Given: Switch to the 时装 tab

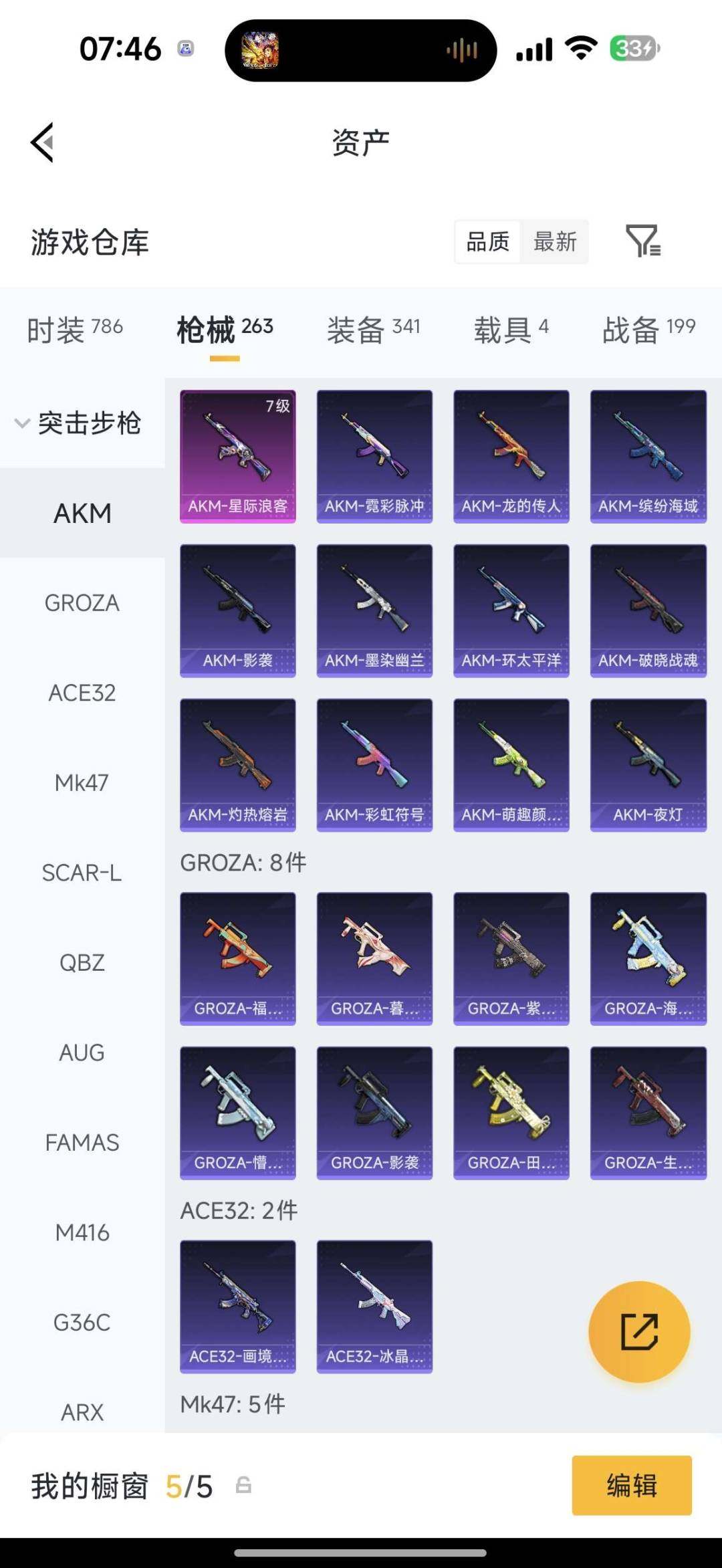Looking at the screenshot, I should [x=74, y=329].
